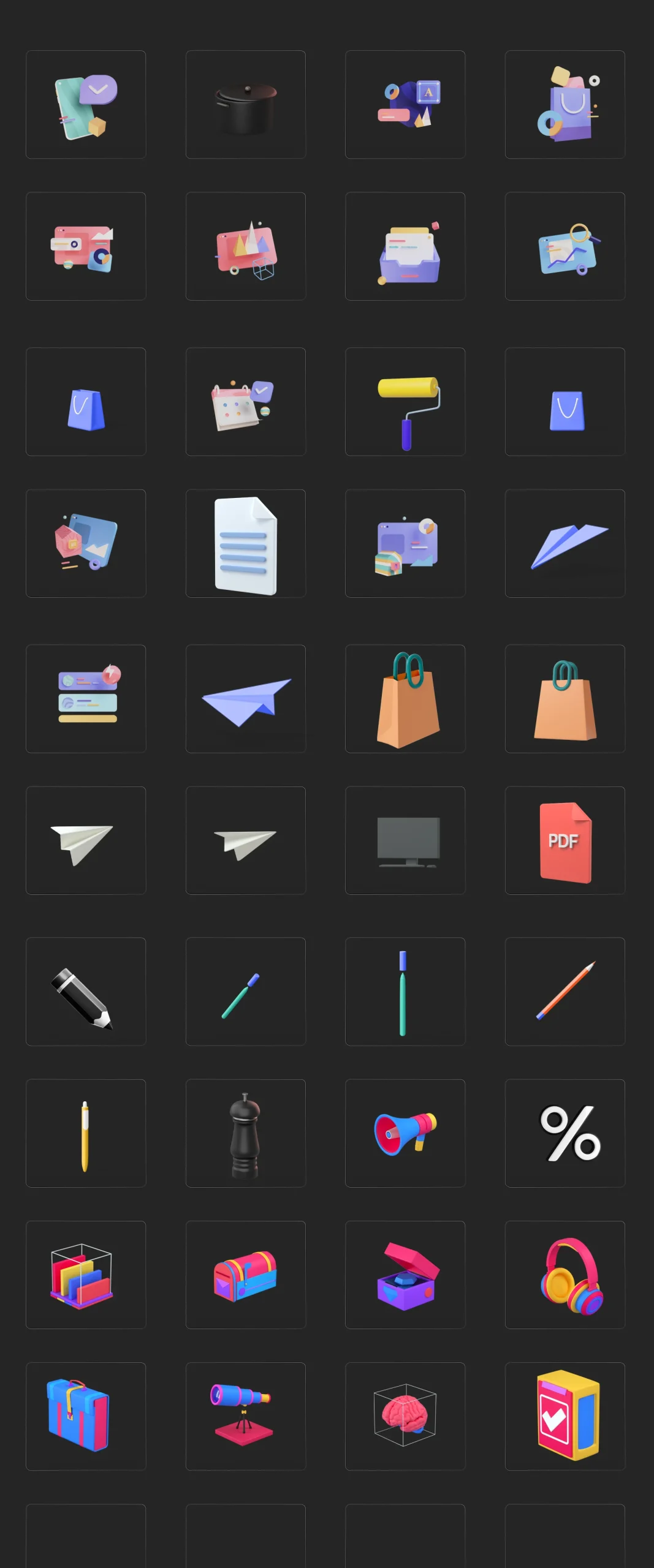Open the yellow paint roller tile
This screenshot has height=1568, width=654.
pos(405,402)
